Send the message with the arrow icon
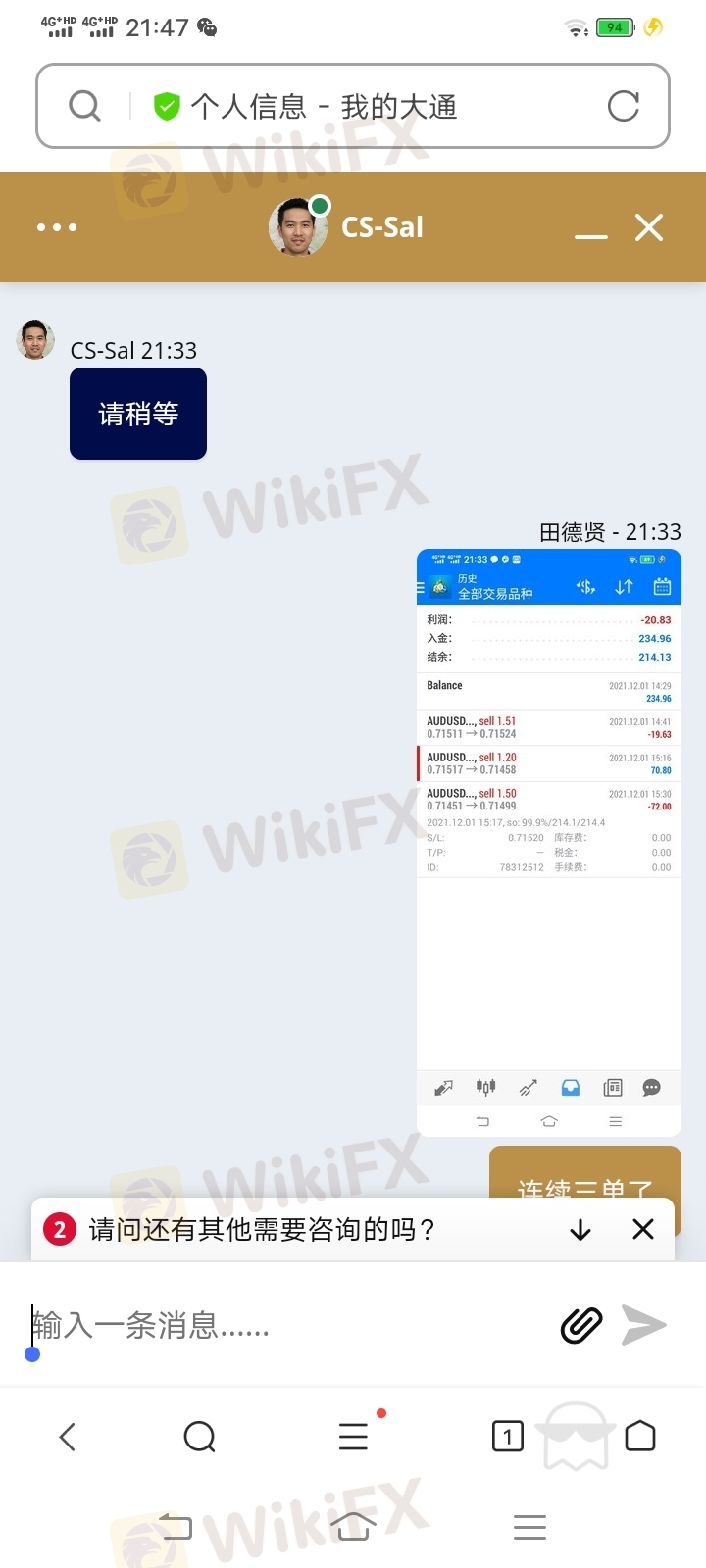706x1568 pixels. point(644,1326)
